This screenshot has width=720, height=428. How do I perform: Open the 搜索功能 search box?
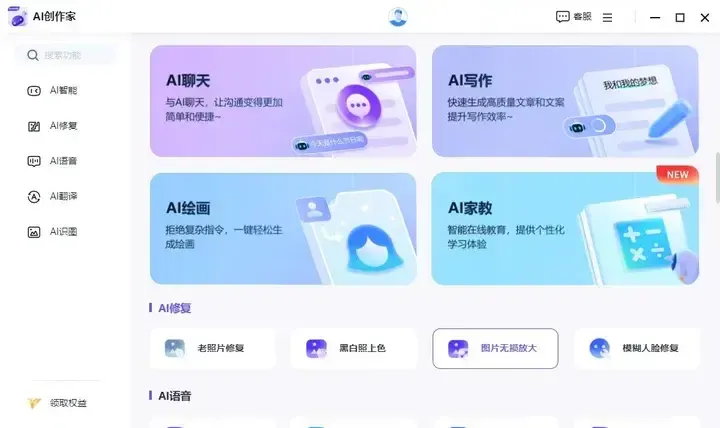[66, 55]
